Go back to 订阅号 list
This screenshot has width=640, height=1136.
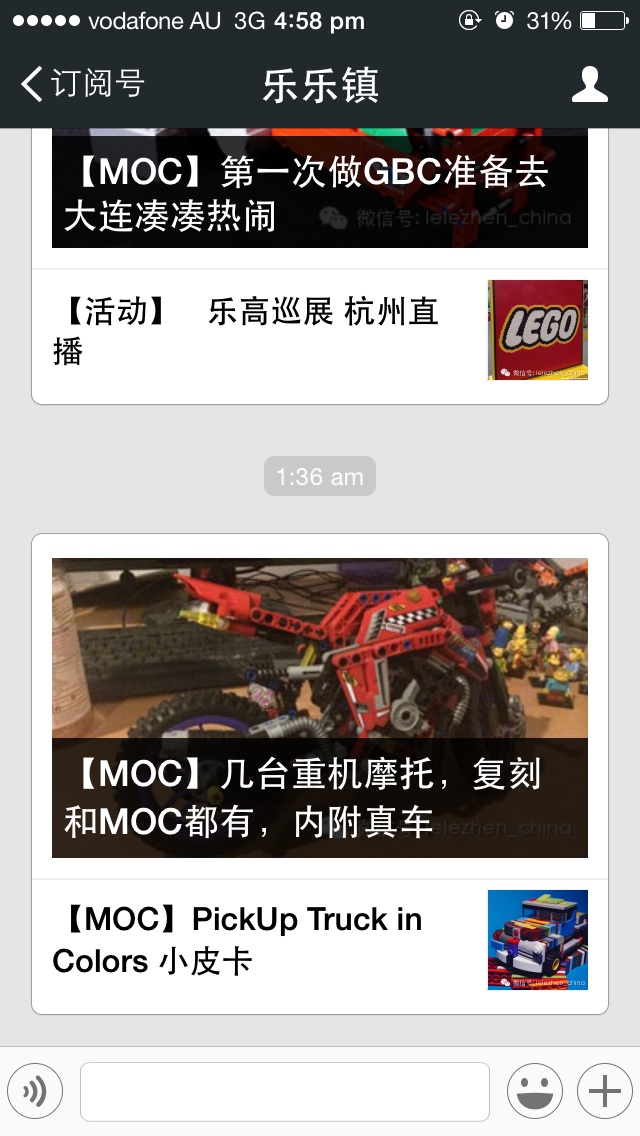tap(82, 85)
